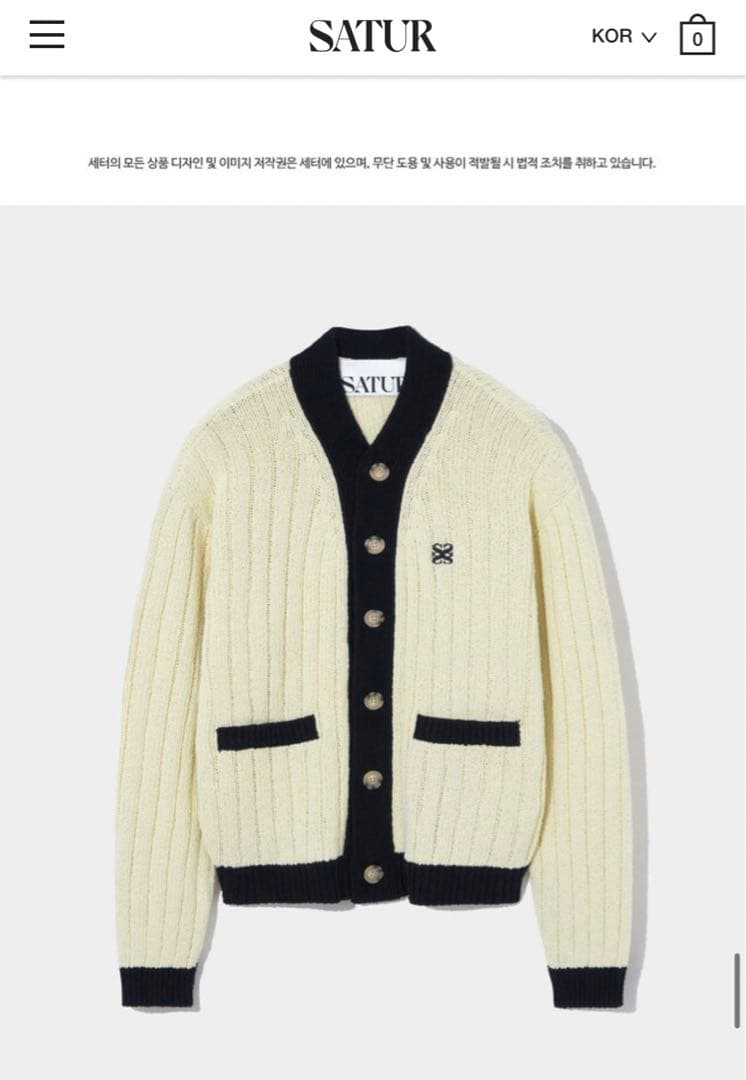
Task: Open the shopping bag
Action: coord(697,36)
